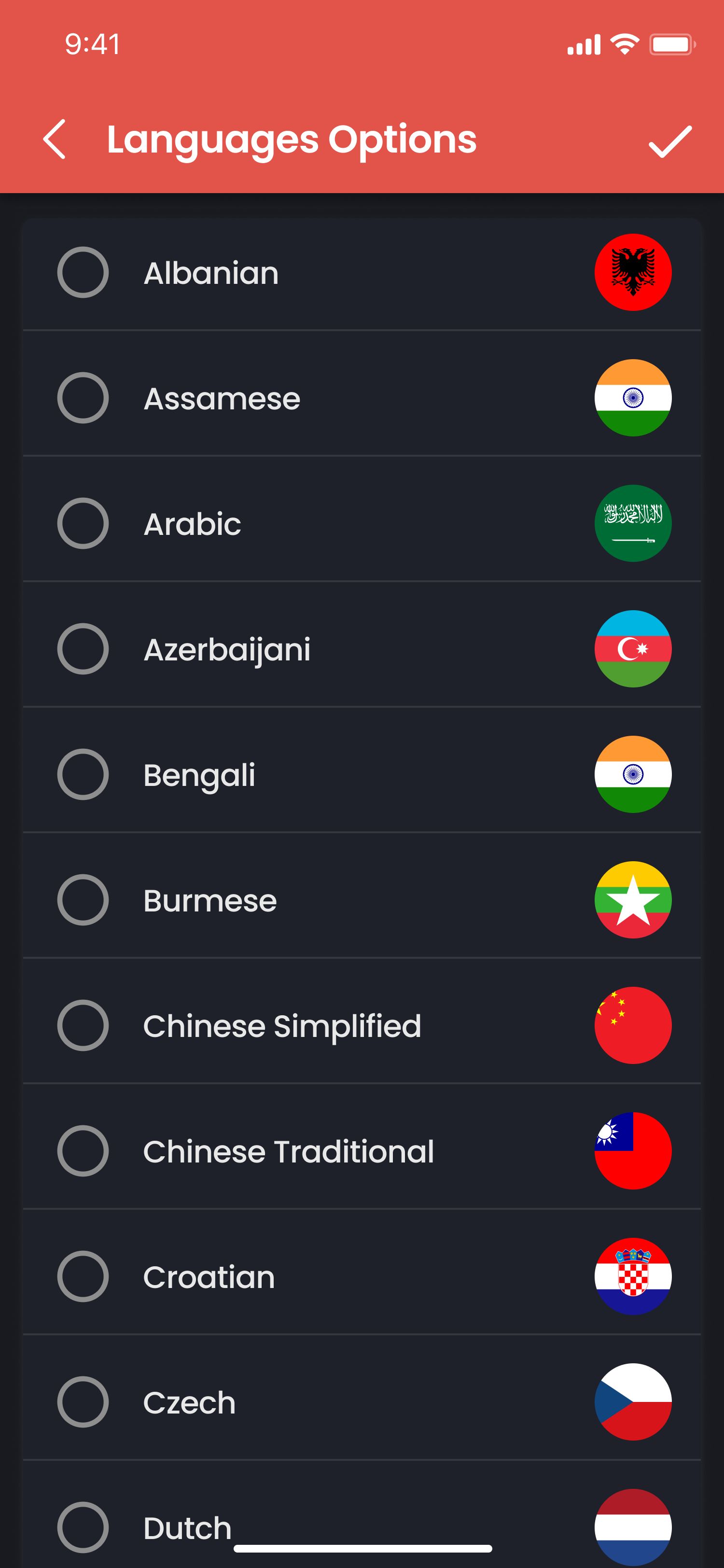Screen dimensions: 724x1568
Task: Choose Bengali as the language
Action: [x=84, y=774]
